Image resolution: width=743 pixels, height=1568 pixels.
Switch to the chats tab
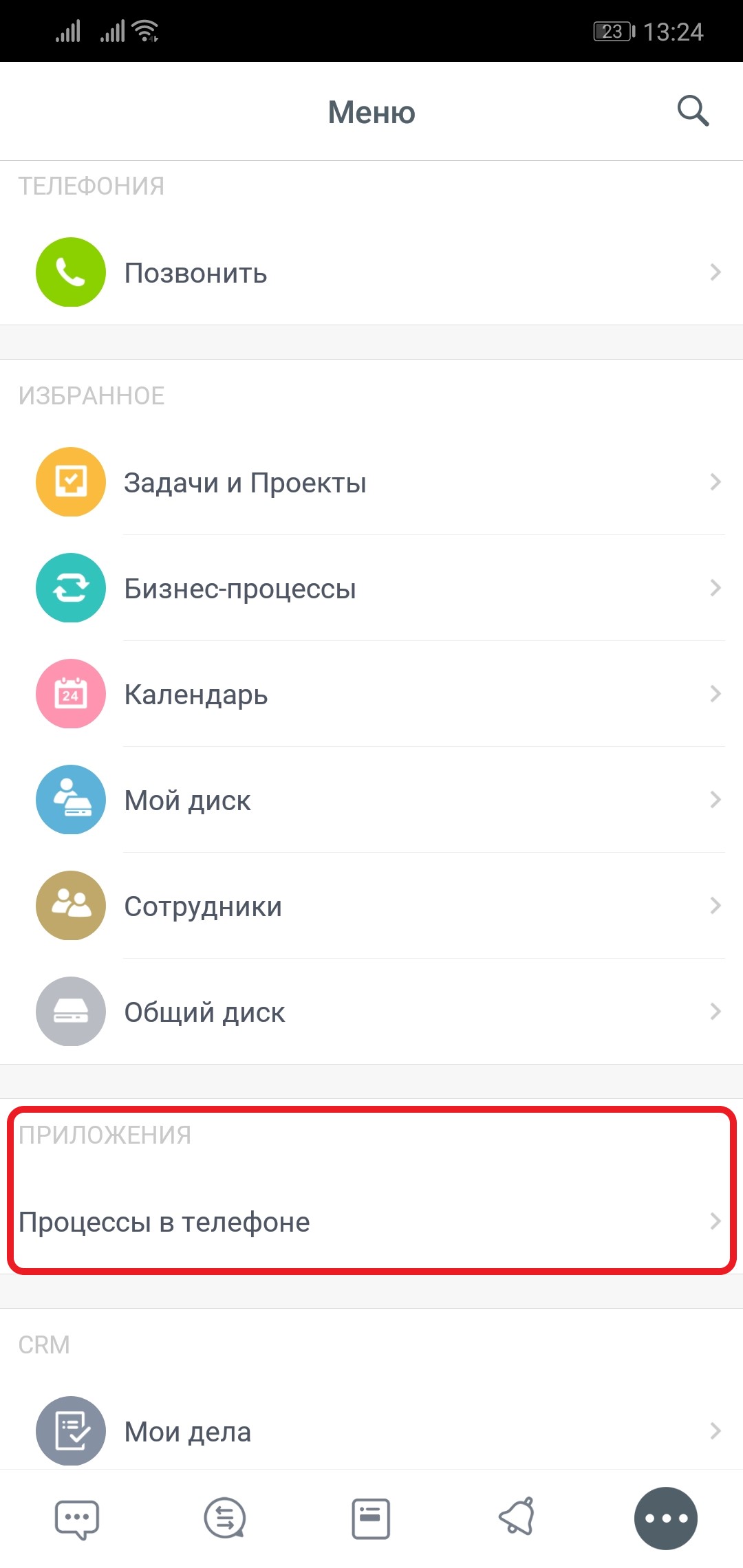pyautogui.click(x=76, y=1518)
